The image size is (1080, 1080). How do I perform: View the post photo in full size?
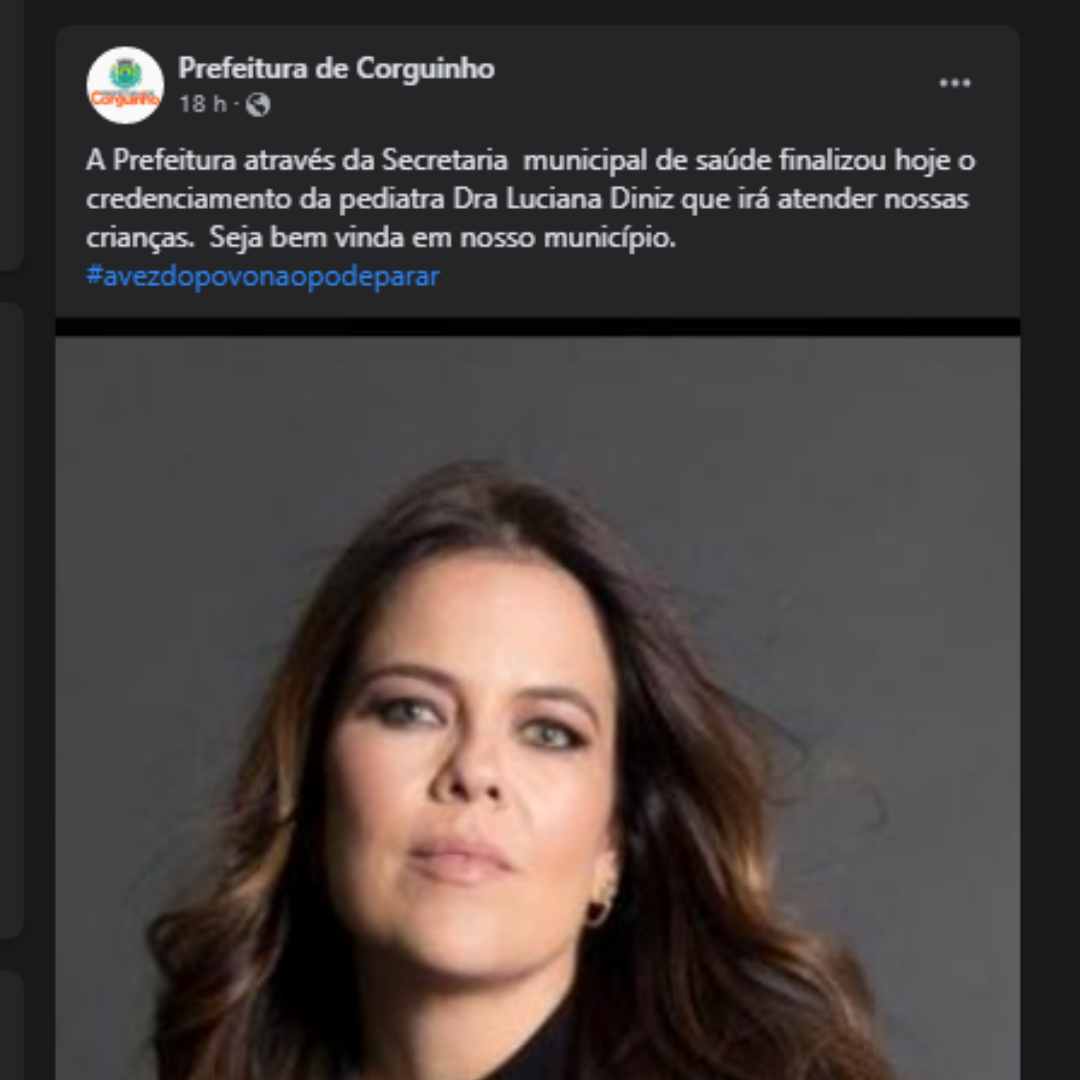coord(538,700)
